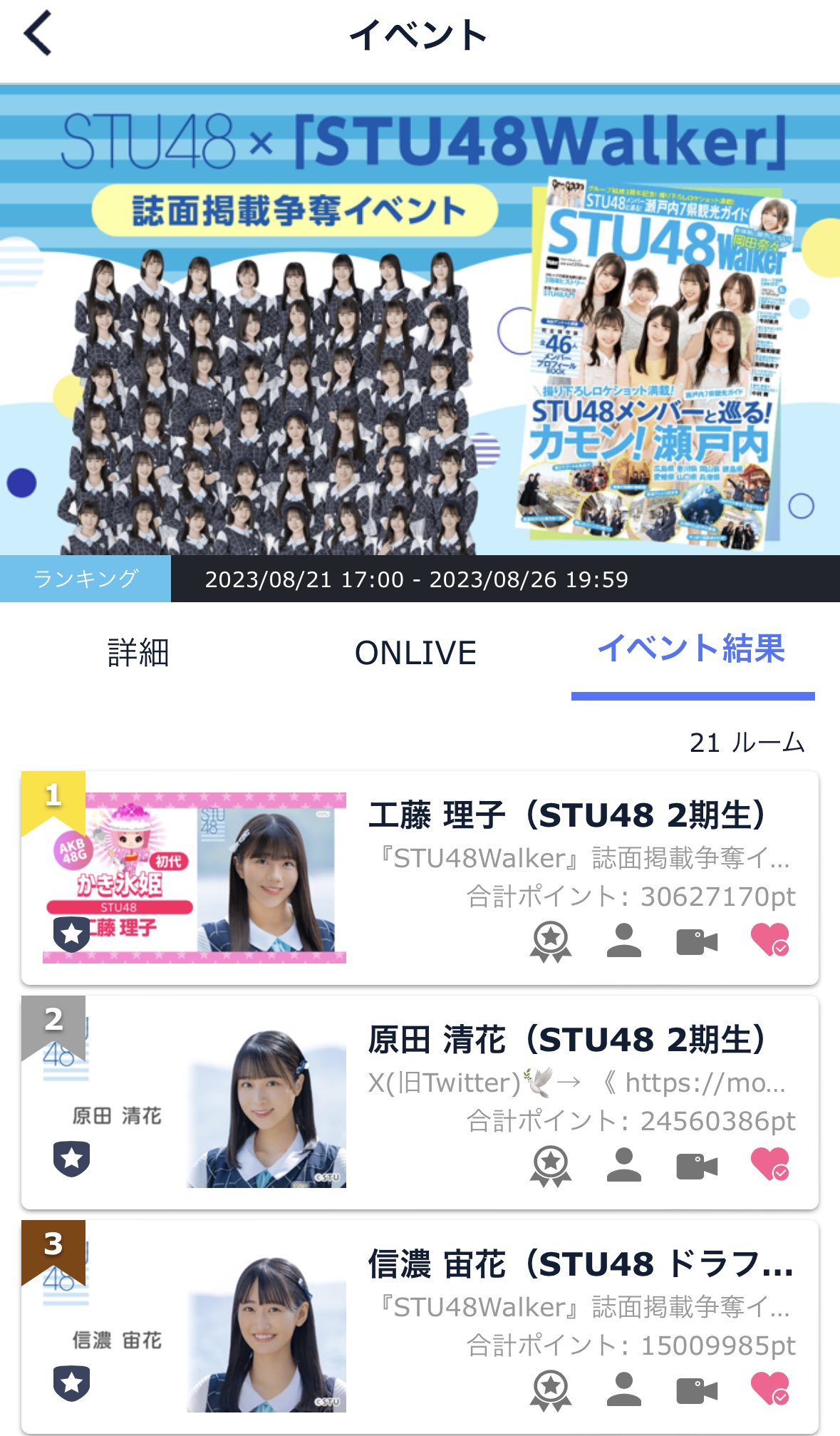Tap the heart icon for 信濃 宙花
Image resolution: width=840 pixels, height=1436 pixels.
[770, 1389]
